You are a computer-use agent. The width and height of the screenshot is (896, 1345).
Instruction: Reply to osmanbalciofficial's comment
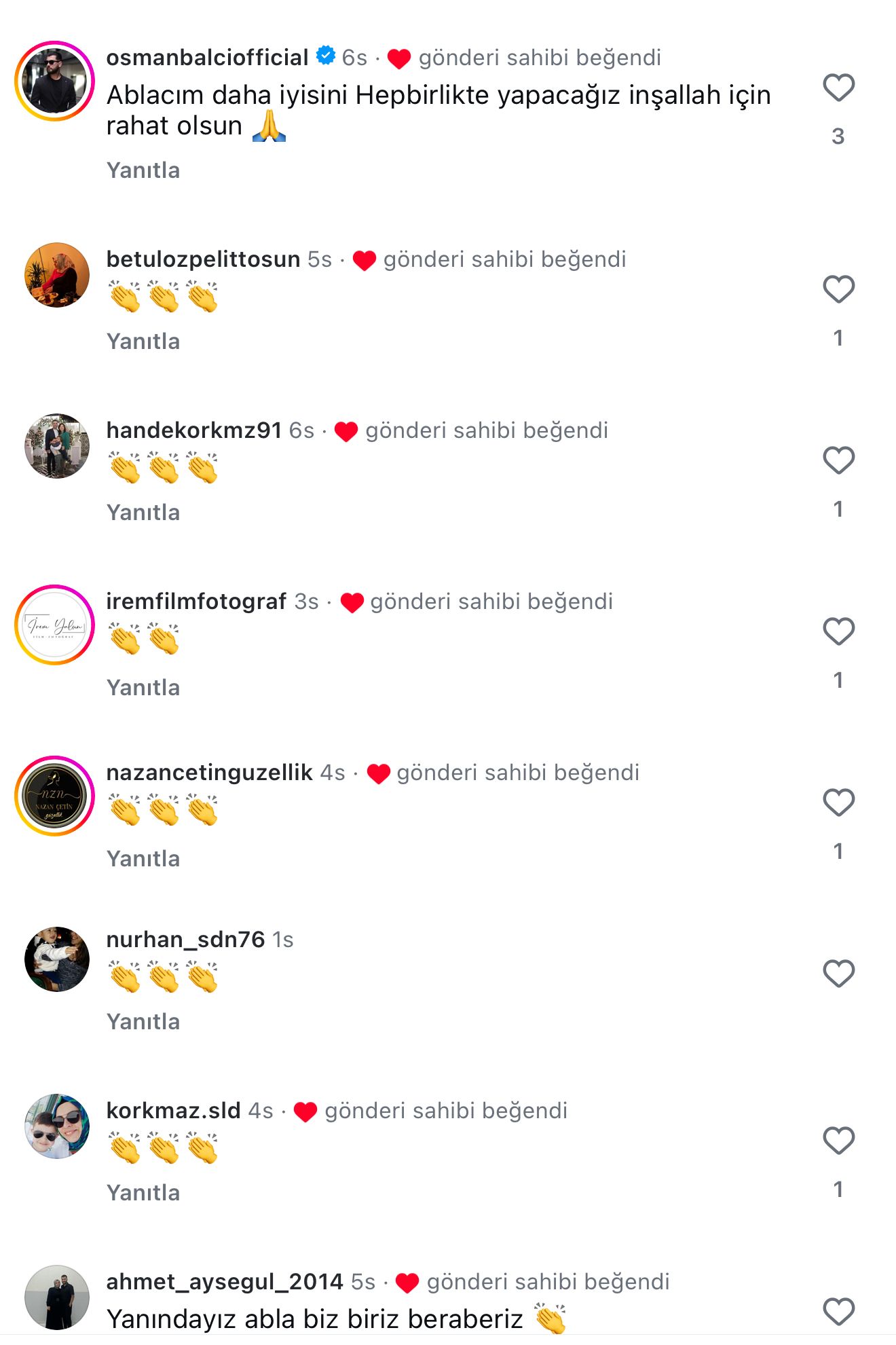pyautogui.click(x=143, y=170)
